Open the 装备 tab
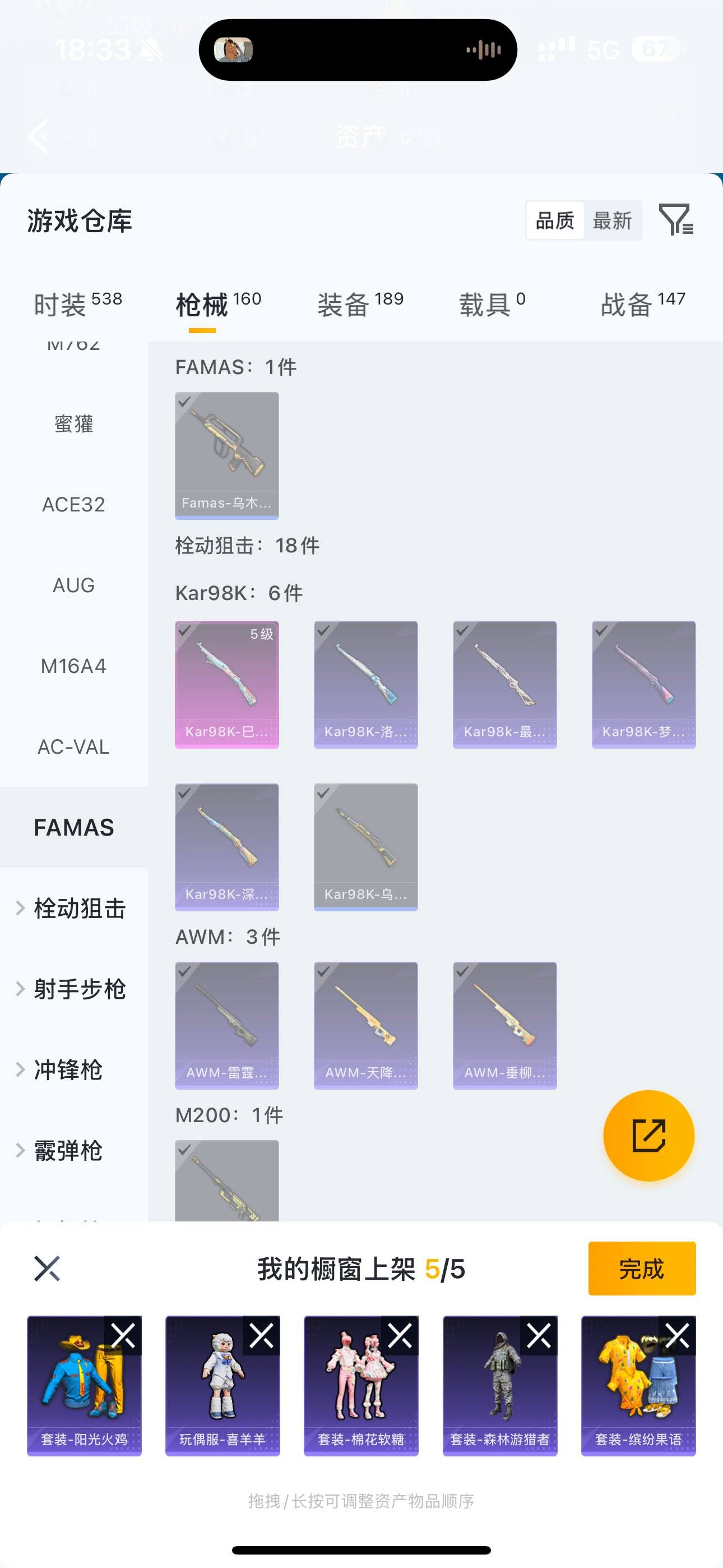The height and width of the screenshot is (1568, 723). click(360, 304)
